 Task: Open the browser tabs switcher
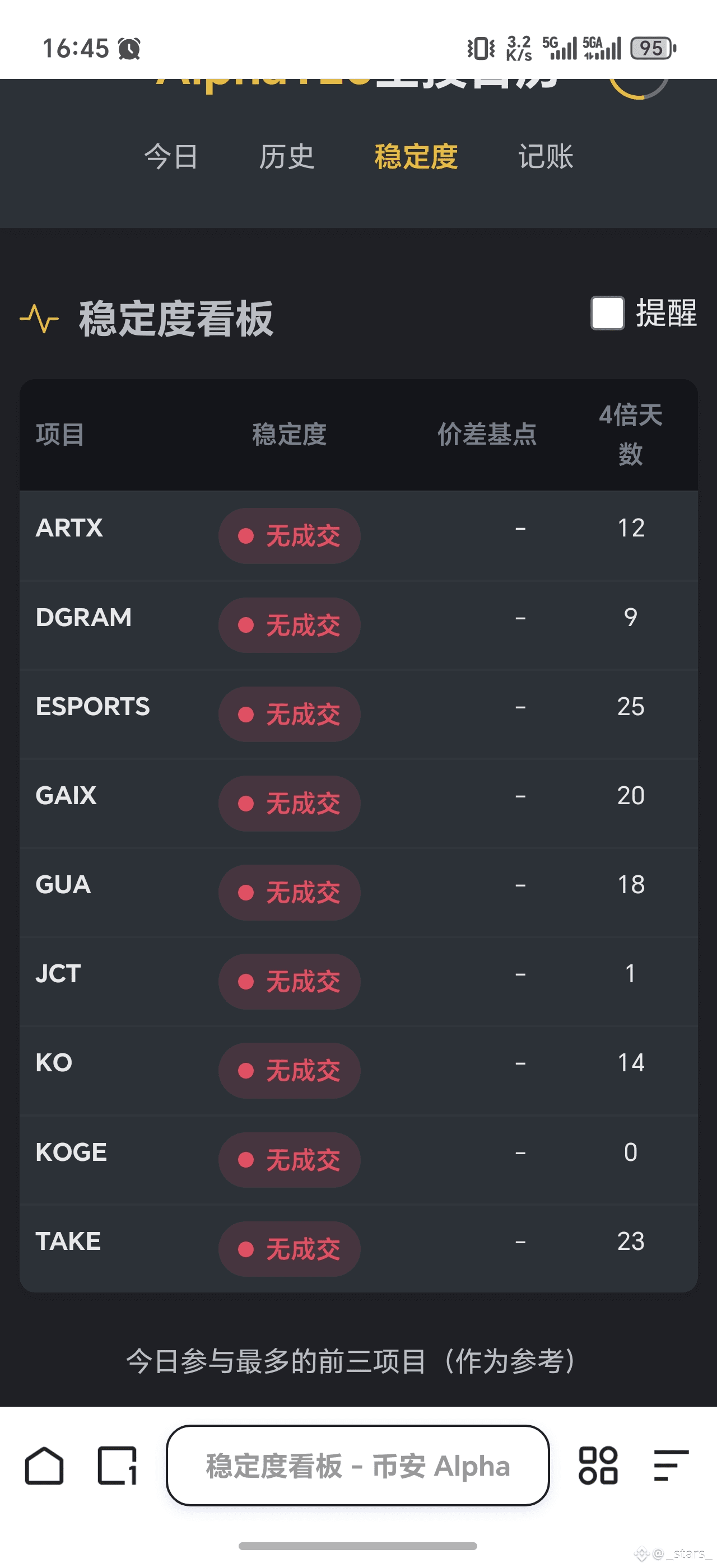point(118,1466)
